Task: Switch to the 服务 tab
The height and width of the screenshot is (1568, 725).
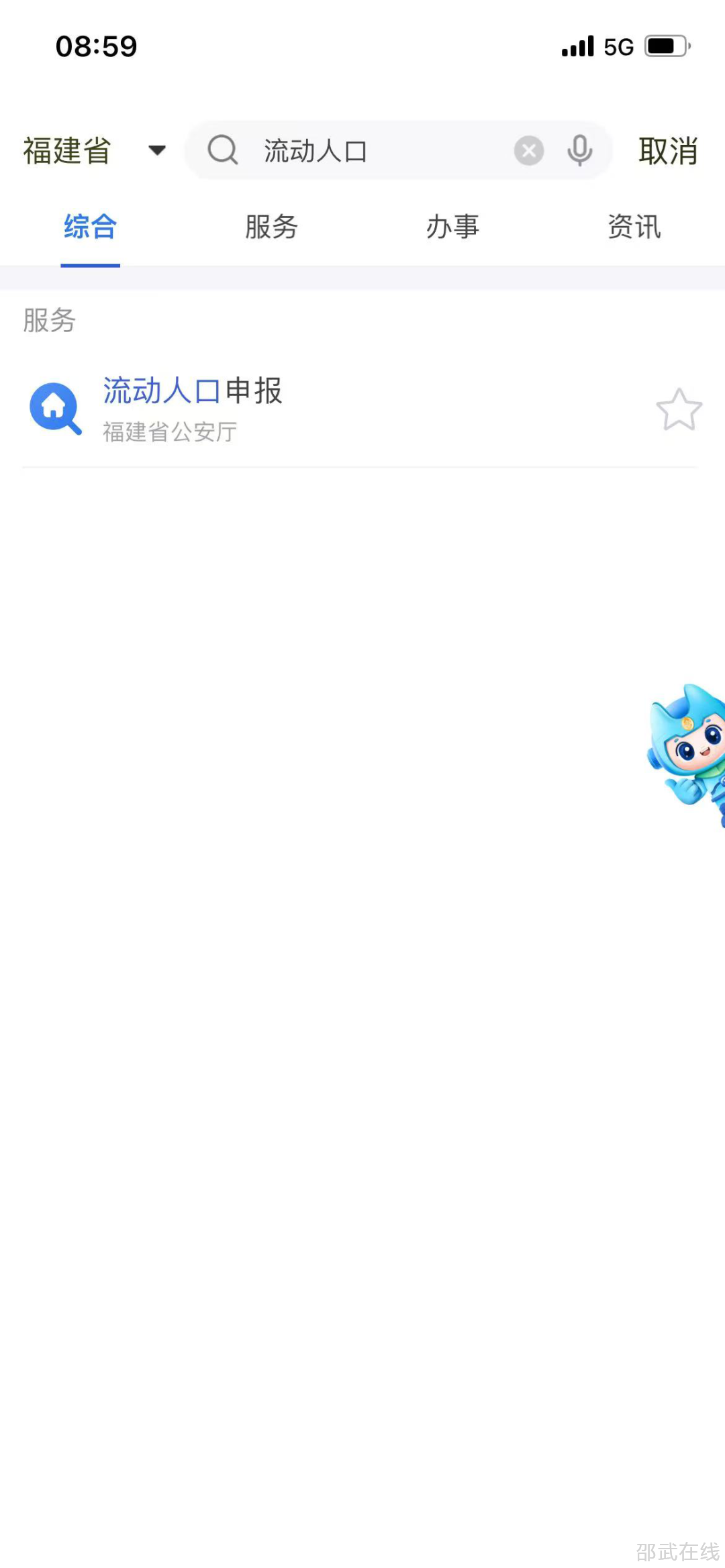Action: (x=271, y=227)
